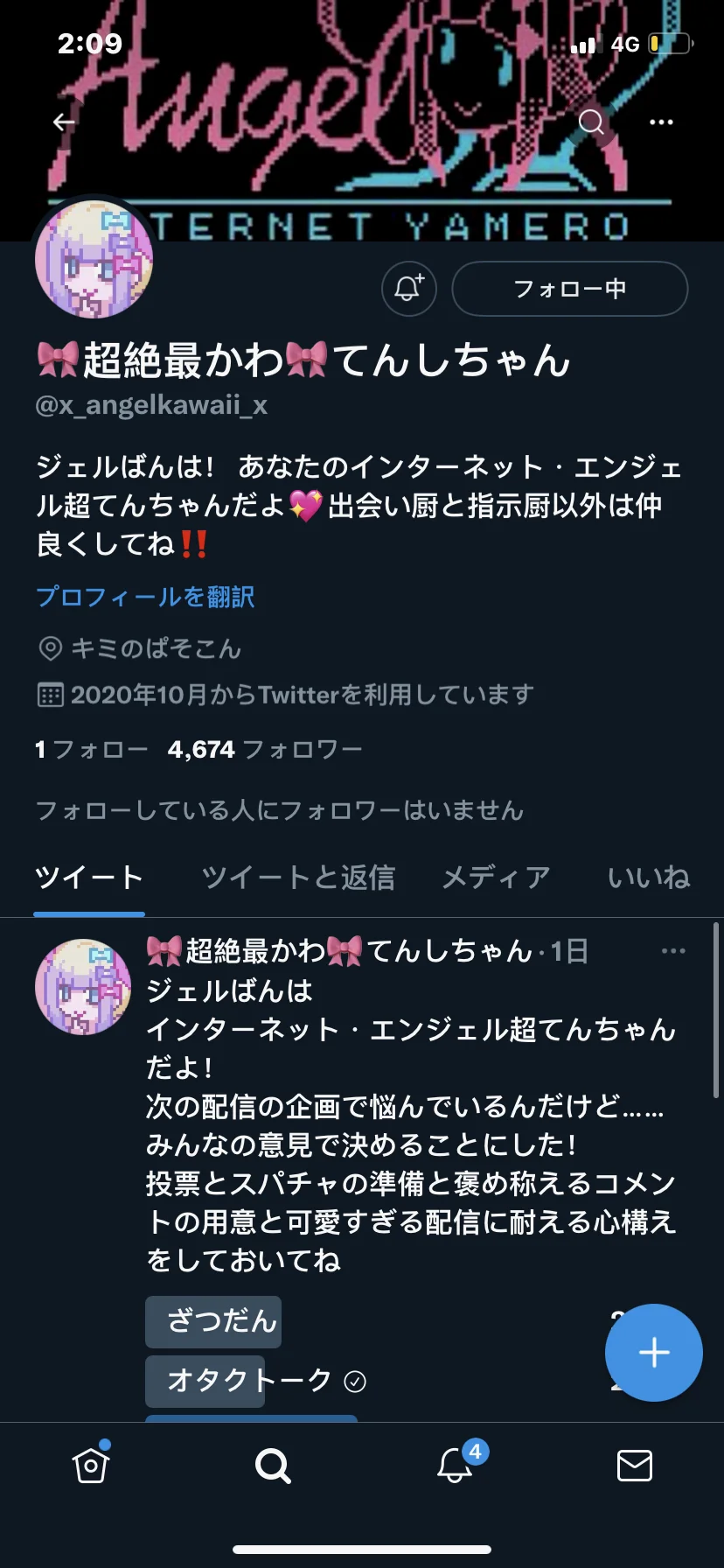Open search on this profile
Screen dimensions: 724x1568
tap(592, 122)
